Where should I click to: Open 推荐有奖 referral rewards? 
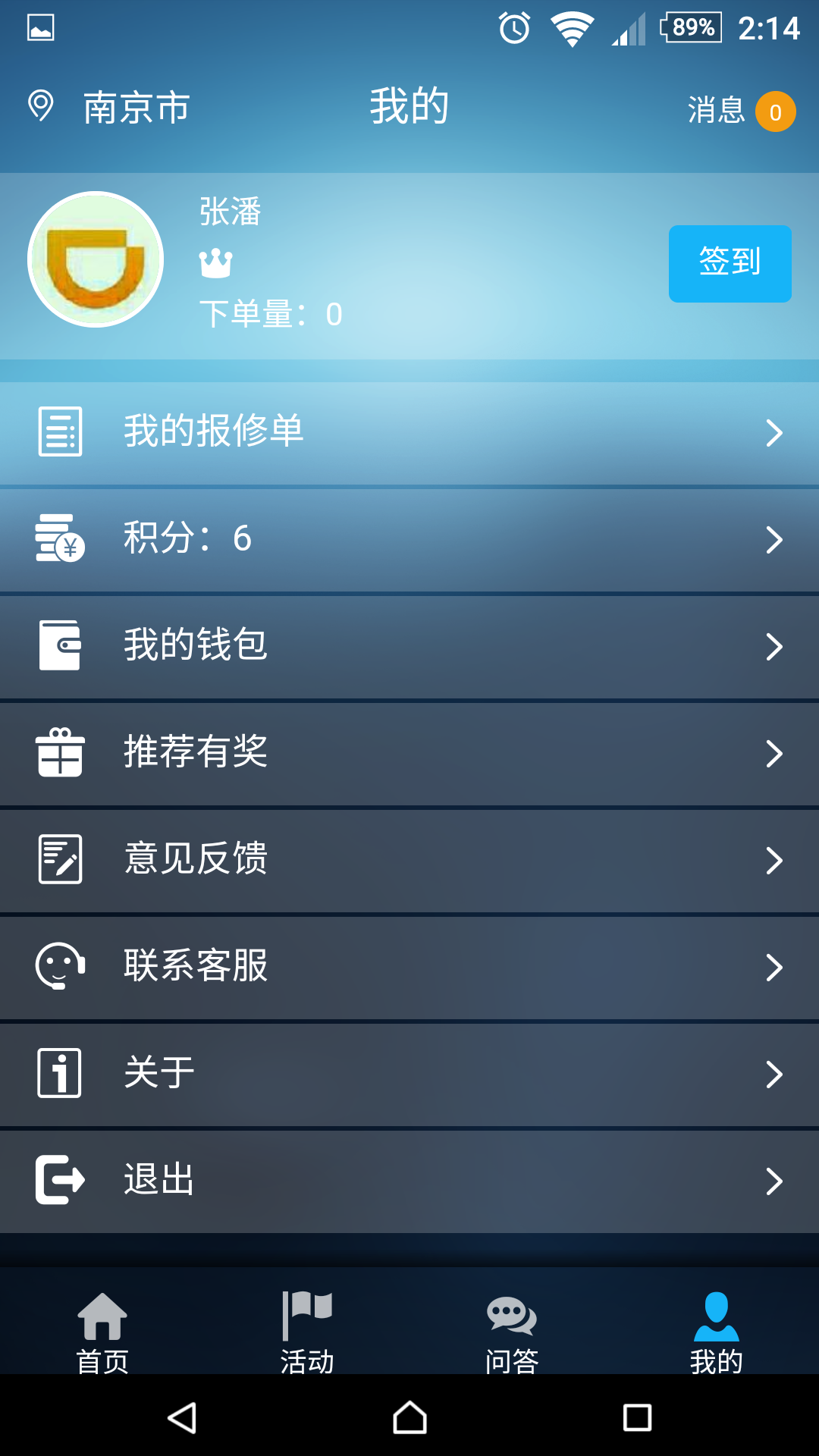(x=409, y=754)
